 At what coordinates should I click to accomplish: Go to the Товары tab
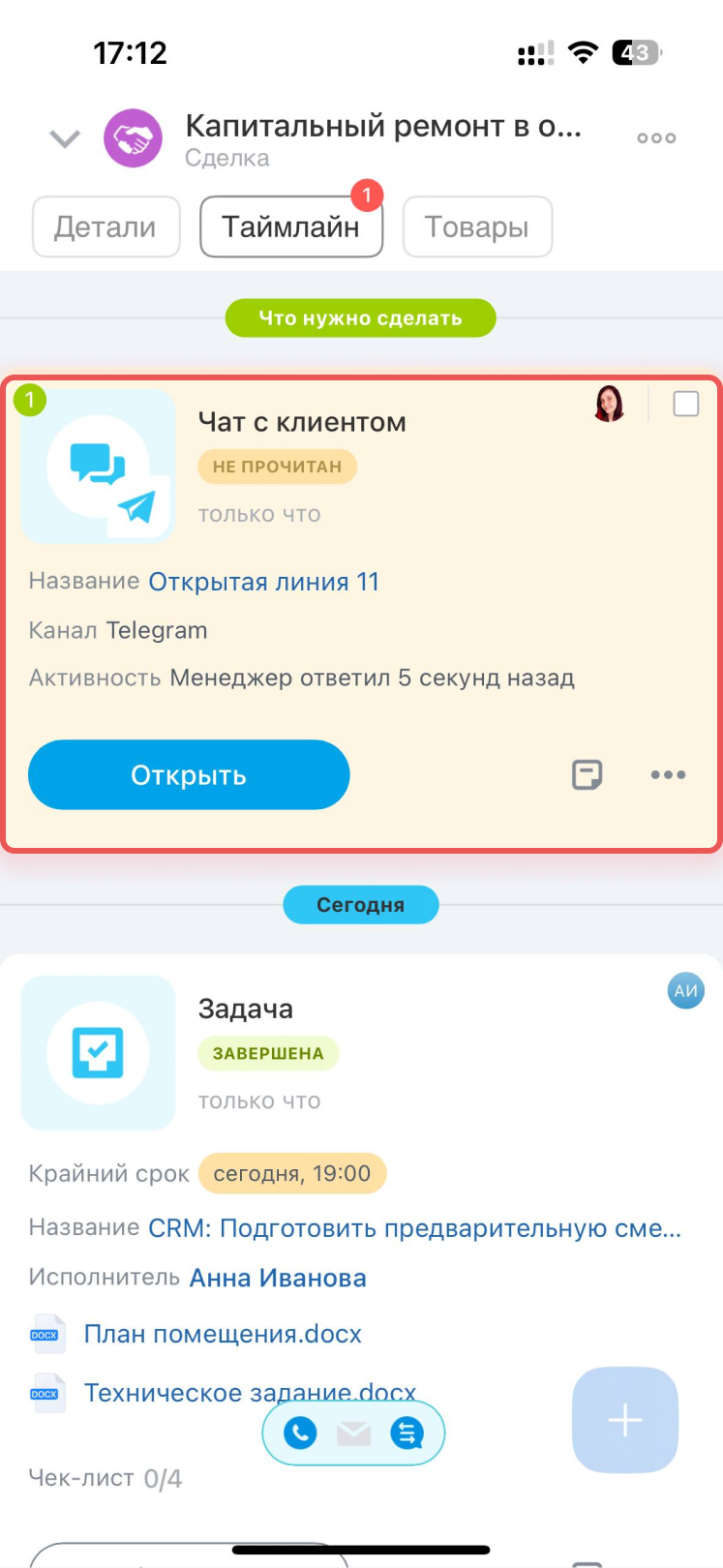pyautogui.click(x=477, y=227)
